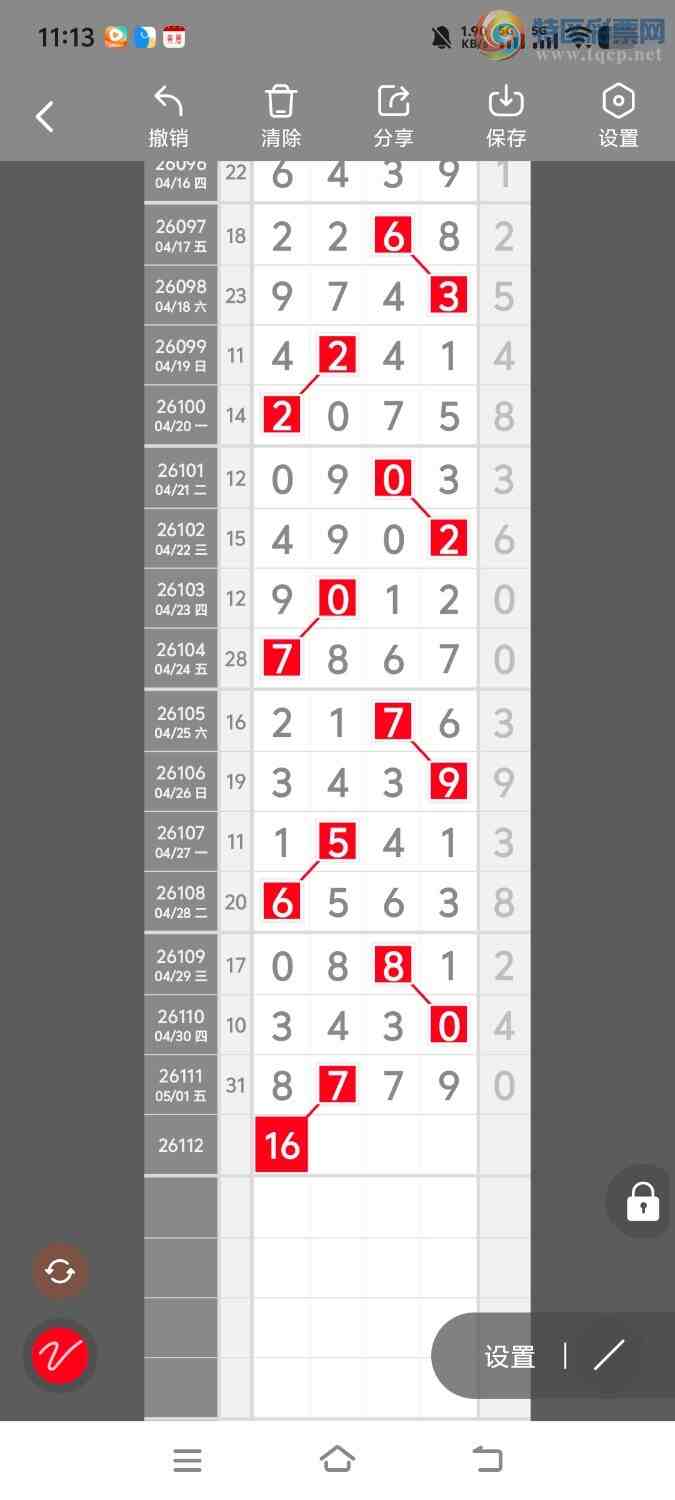
Task: Go to the home screen
Action: point(337,1460)
